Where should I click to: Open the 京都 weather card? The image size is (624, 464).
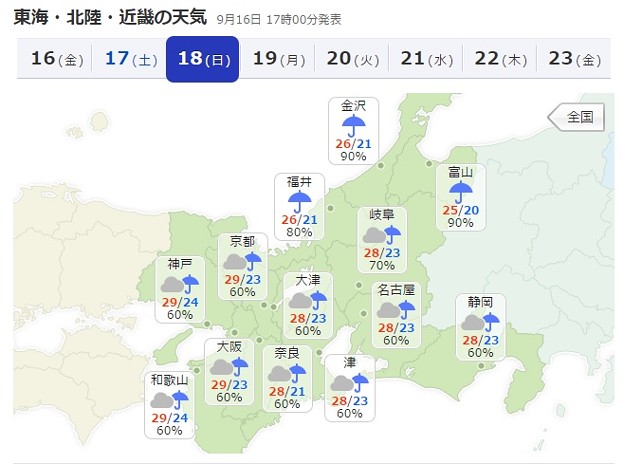pos(242,265)
